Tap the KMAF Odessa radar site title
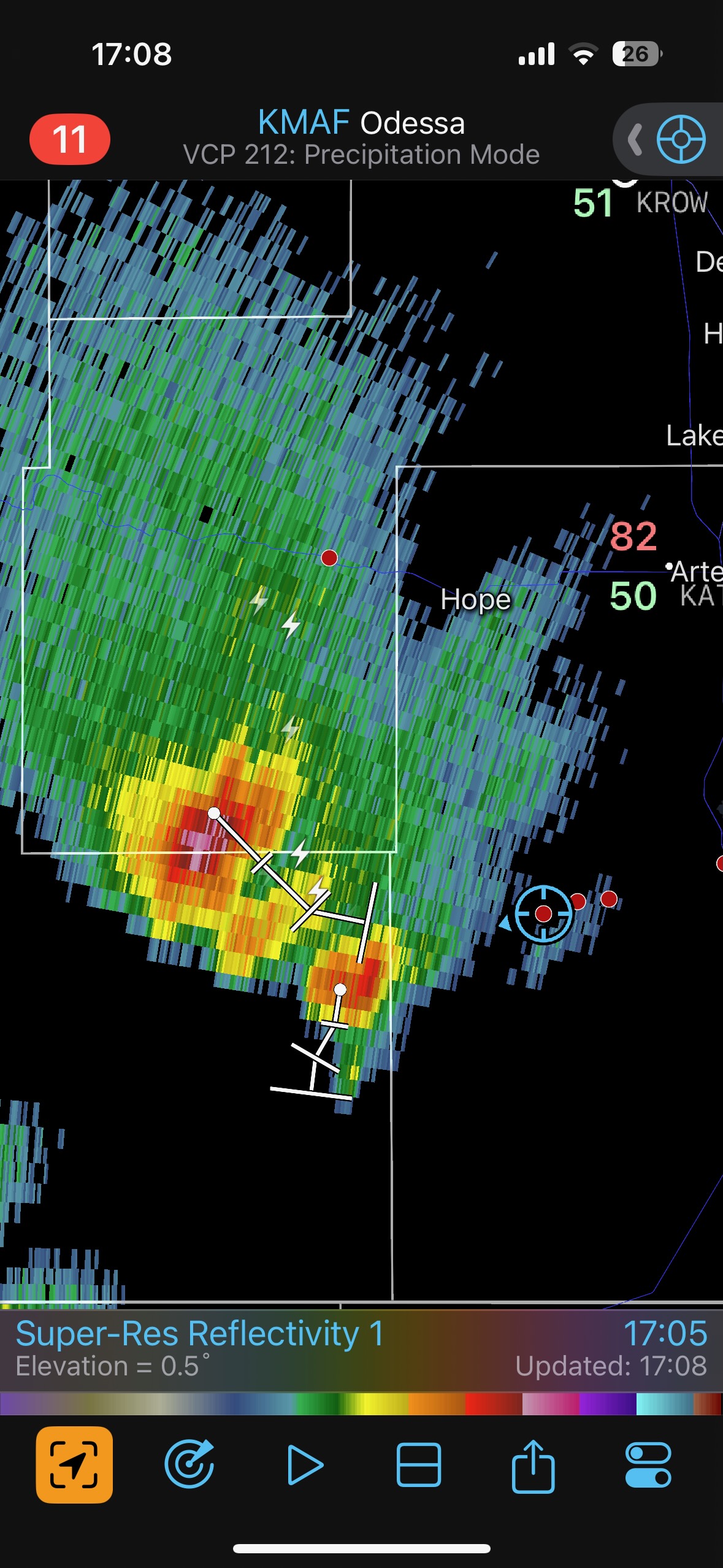The width and height of the screenshot is (723, 1568). click(x=361, y=123)
